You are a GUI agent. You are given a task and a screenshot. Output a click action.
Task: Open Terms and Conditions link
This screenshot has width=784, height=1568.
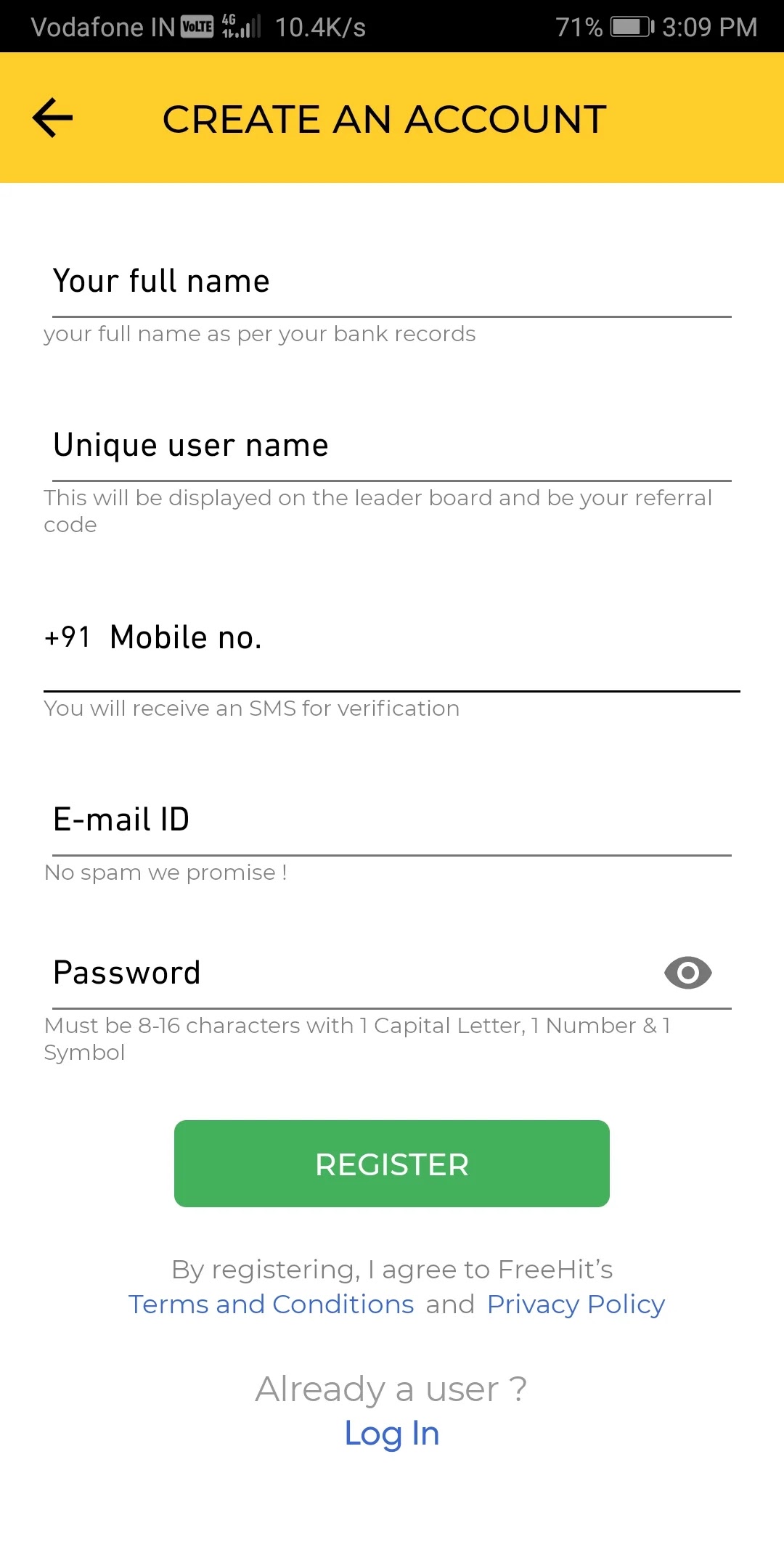tap(271, 1304)
